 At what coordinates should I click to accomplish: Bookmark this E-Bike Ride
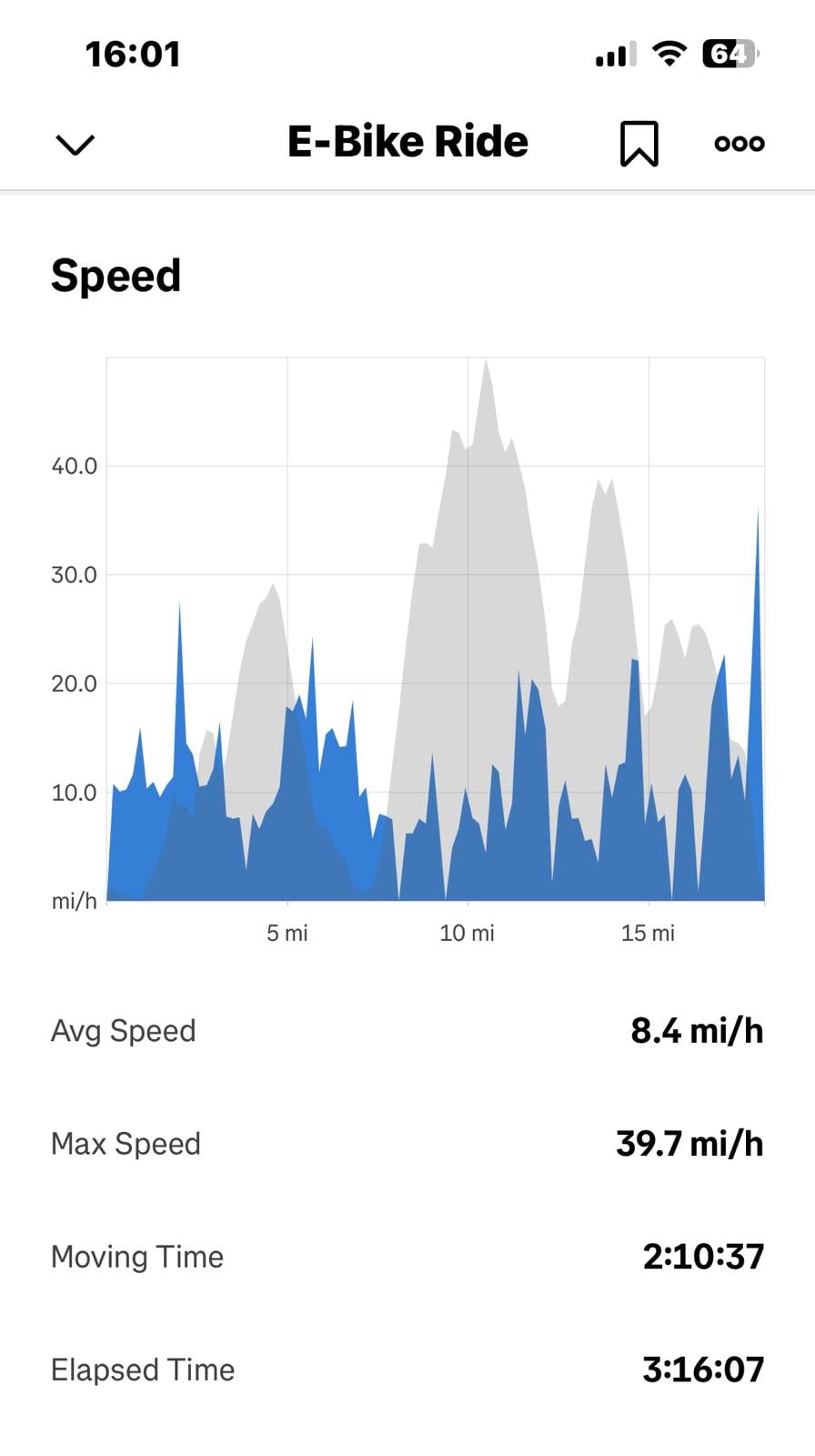pyautogui.click(x=639, y=144)
